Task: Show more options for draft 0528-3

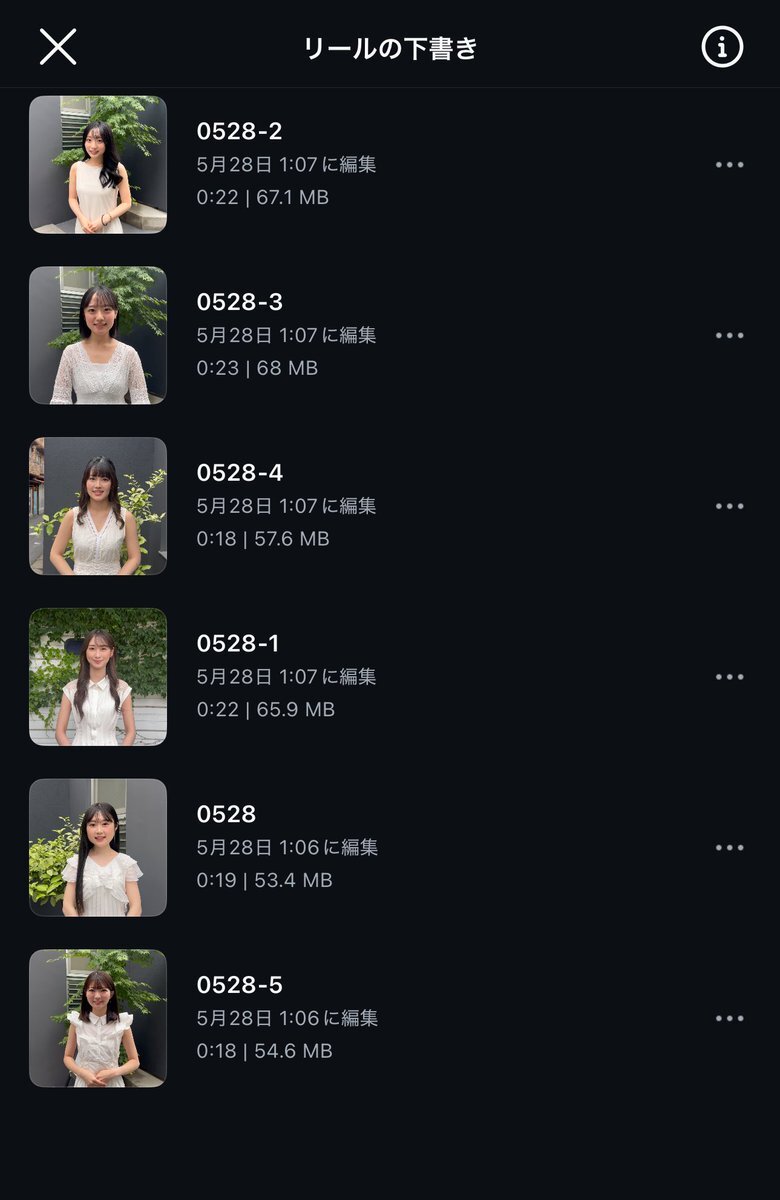Action: [x=729, y=336]
